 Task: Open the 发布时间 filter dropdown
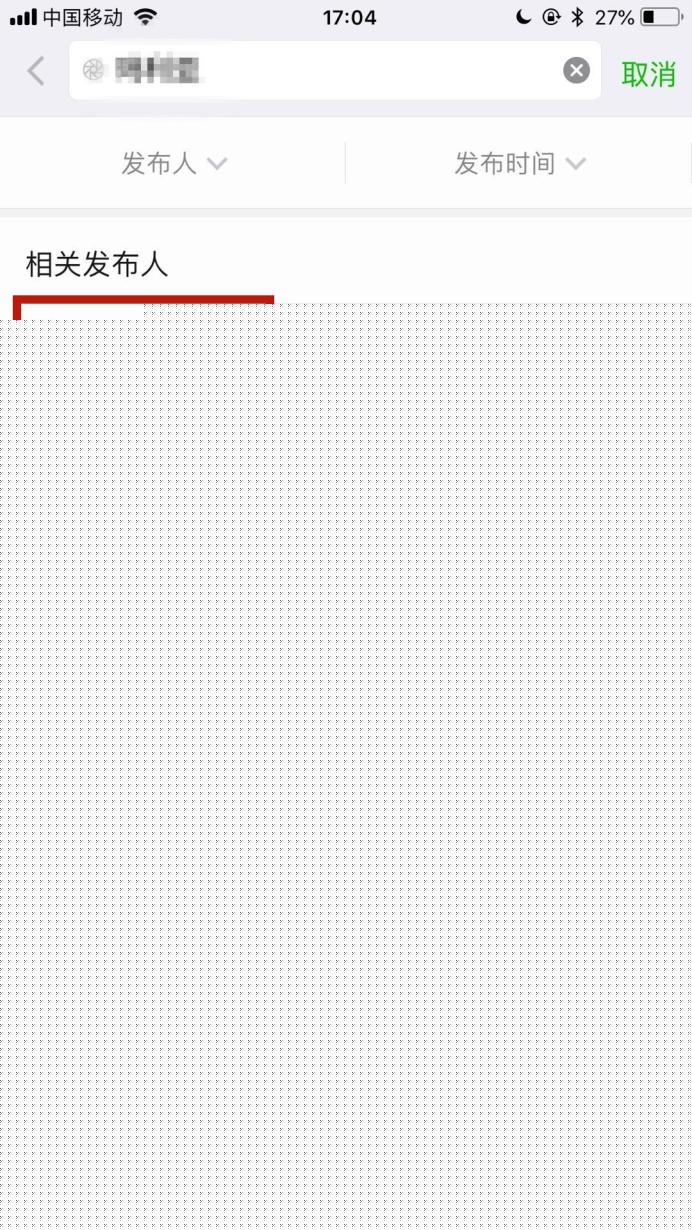519,163
